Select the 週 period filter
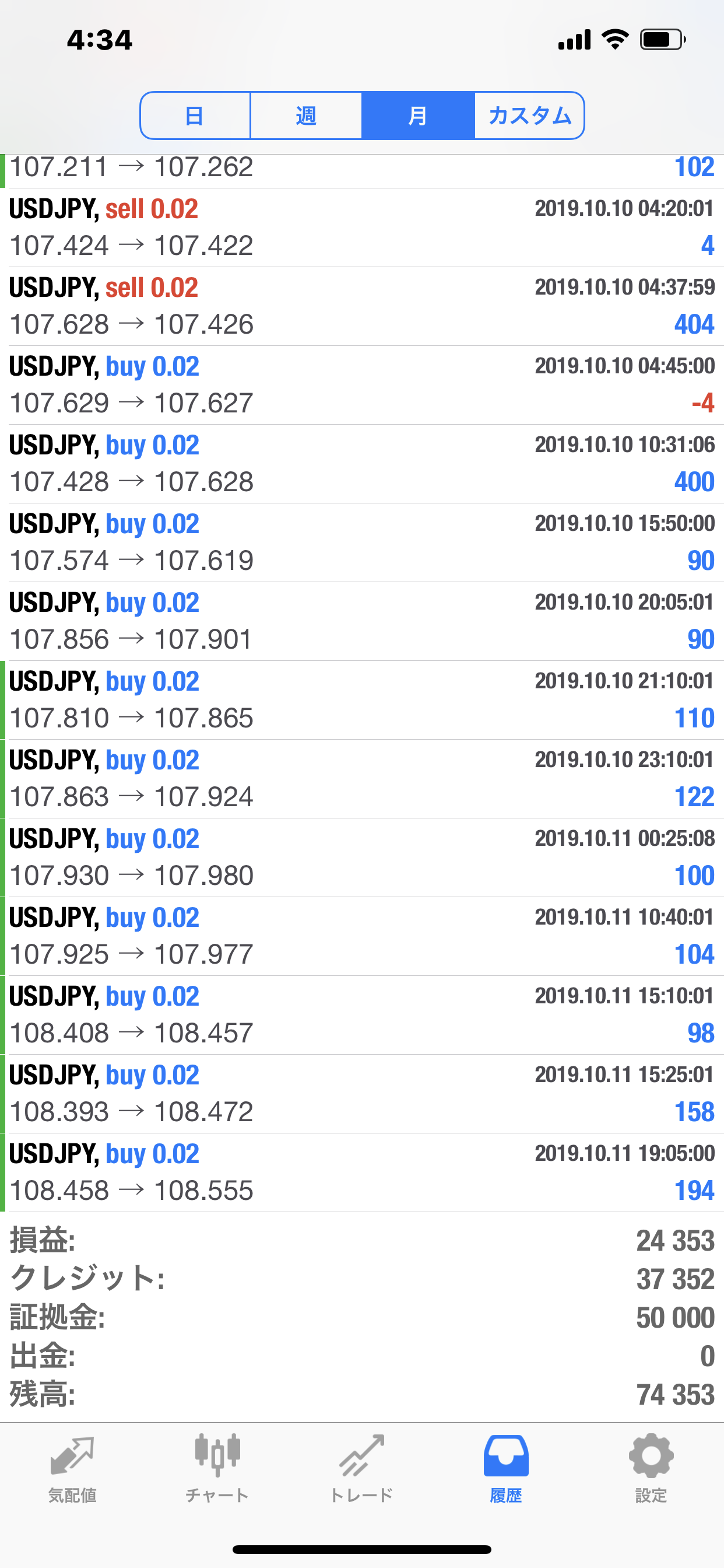Viewport: 724px width, 1568px height. (306, 116)
